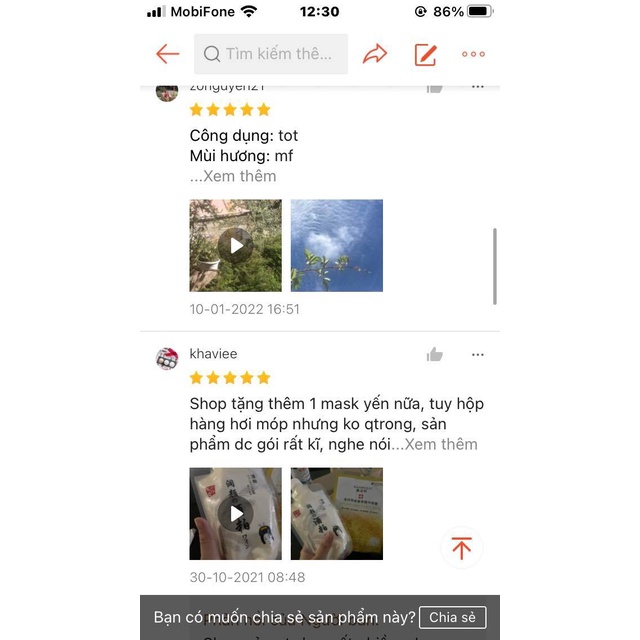Viewport: 640px width, 640px height.
Task: Go back with the arrow icon
Action: click(x=168, y=54)
